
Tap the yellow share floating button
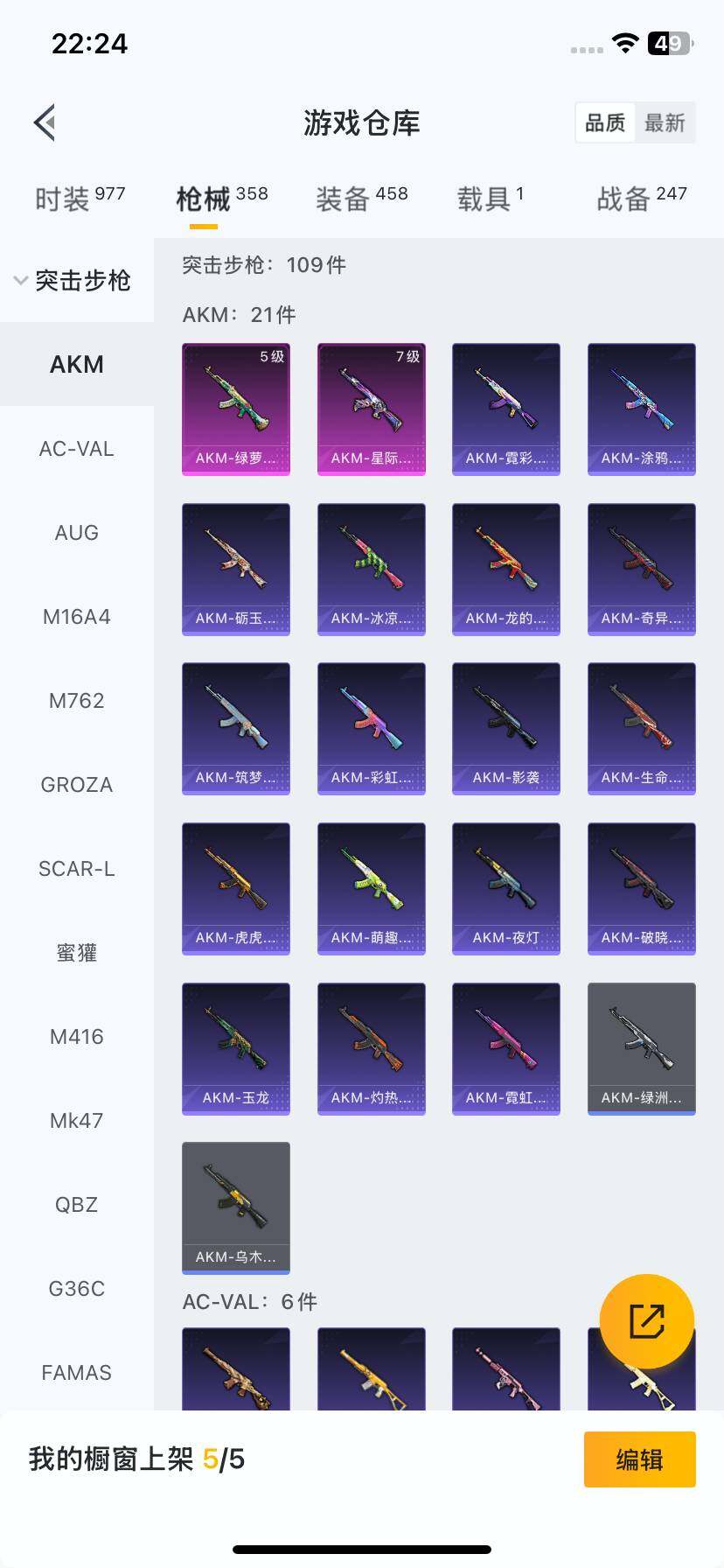(647, 1321)
